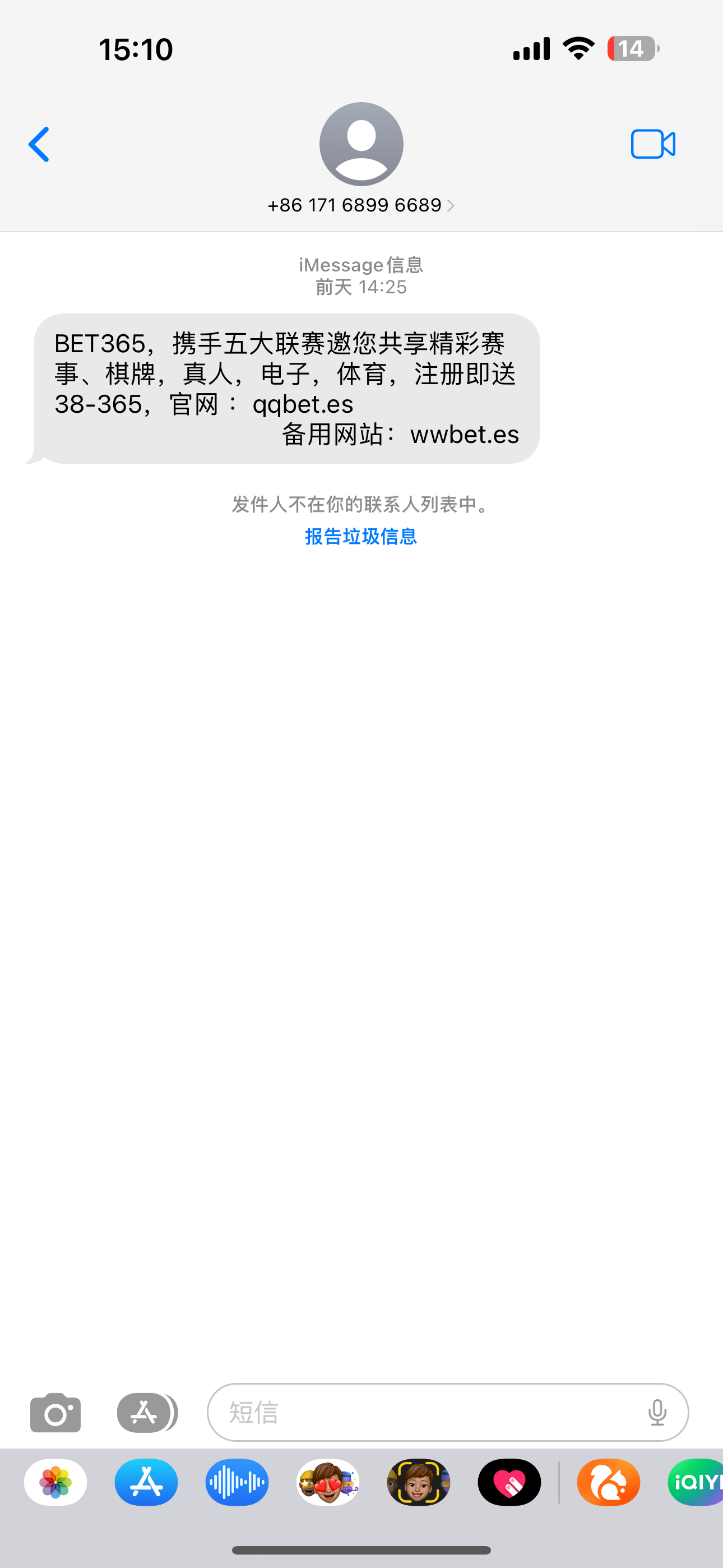The width and height of the screenshot is (723, 1568).
Task: Record an audio message with the waveform app
Action: (237, 1483)
